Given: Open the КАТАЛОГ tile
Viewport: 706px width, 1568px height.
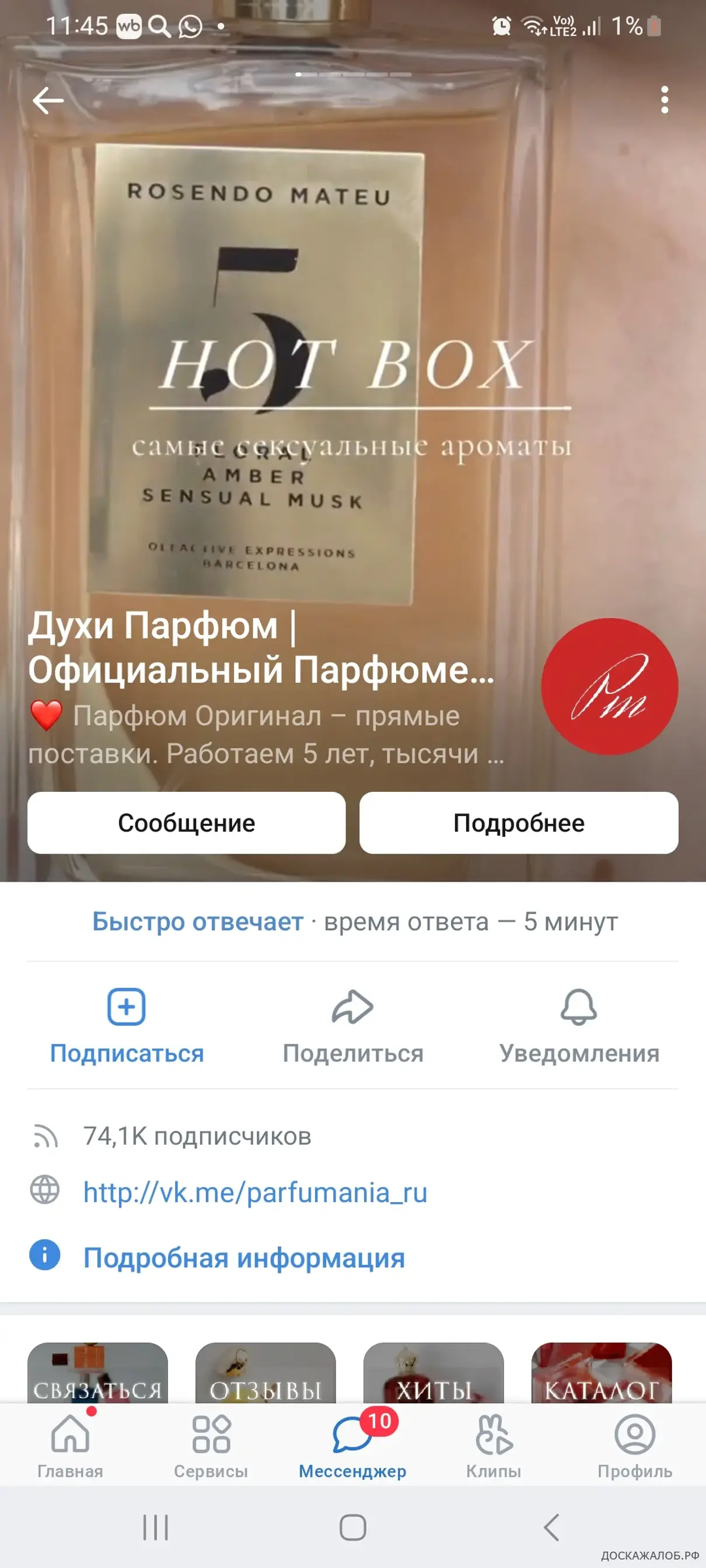Looking at the screenshot, I should coord(601,1374).
